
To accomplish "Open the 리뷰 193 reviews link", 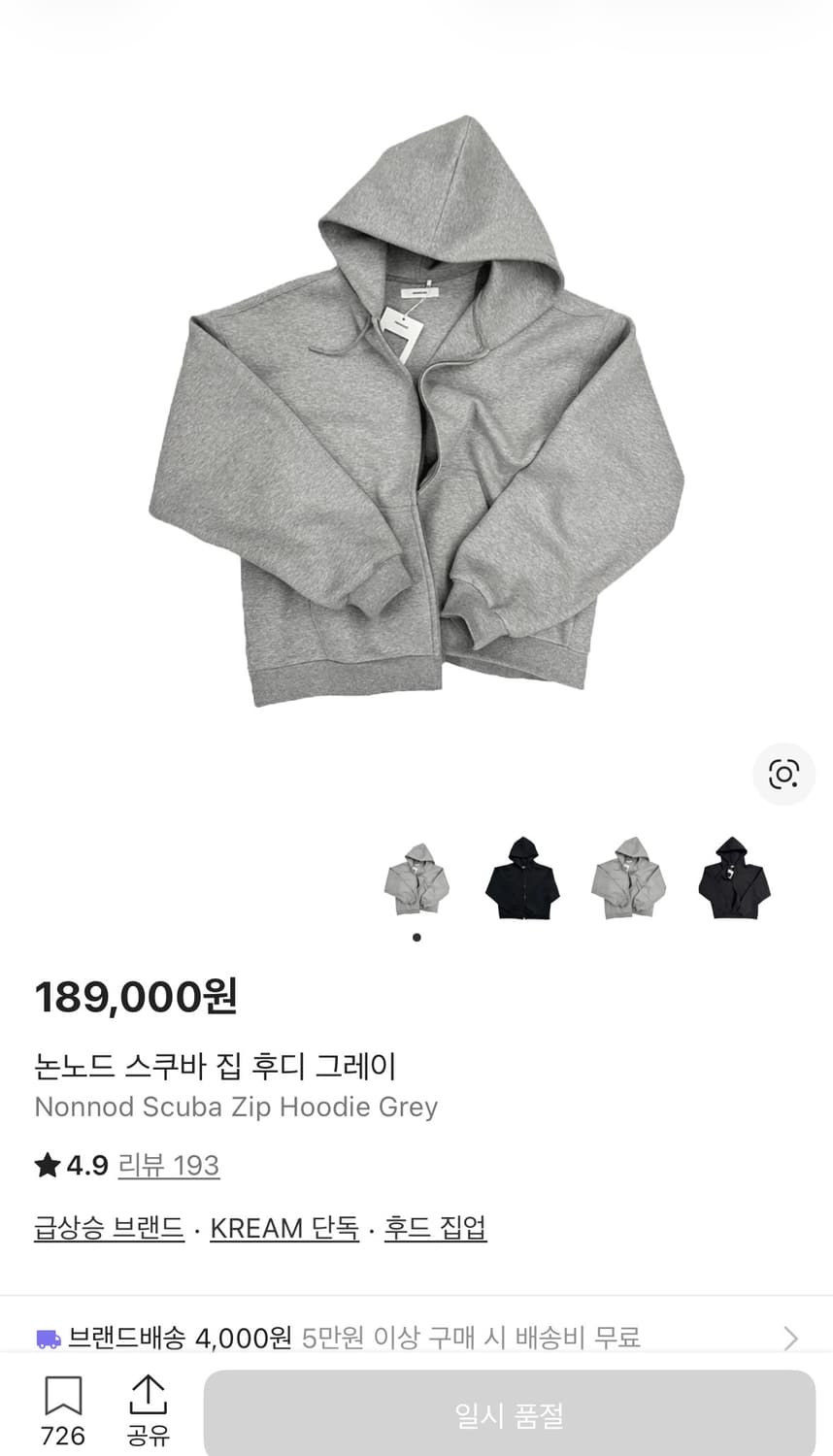I will coord(170,1167).
